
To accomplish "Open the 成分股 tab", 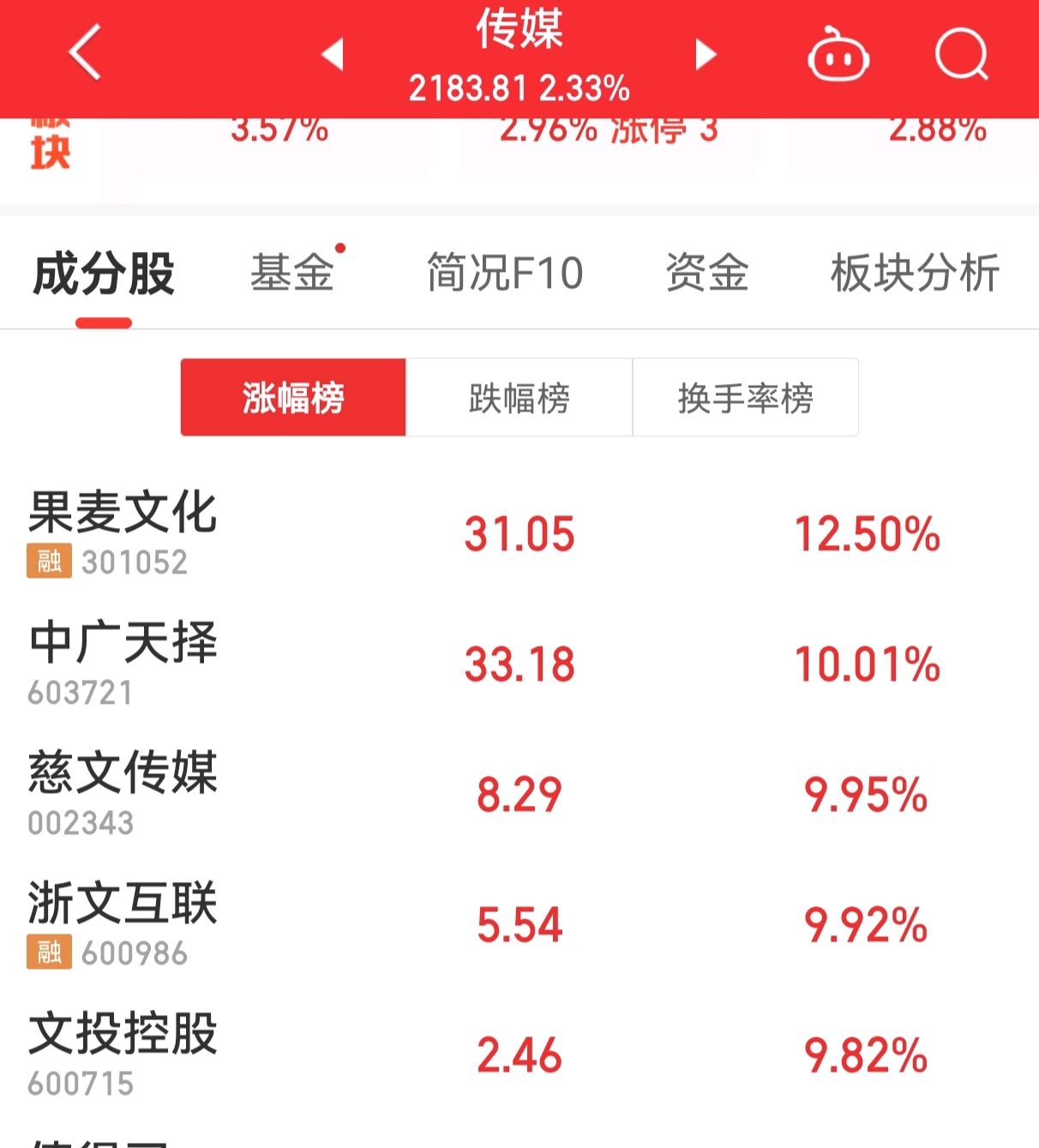I will click(103, 273).
